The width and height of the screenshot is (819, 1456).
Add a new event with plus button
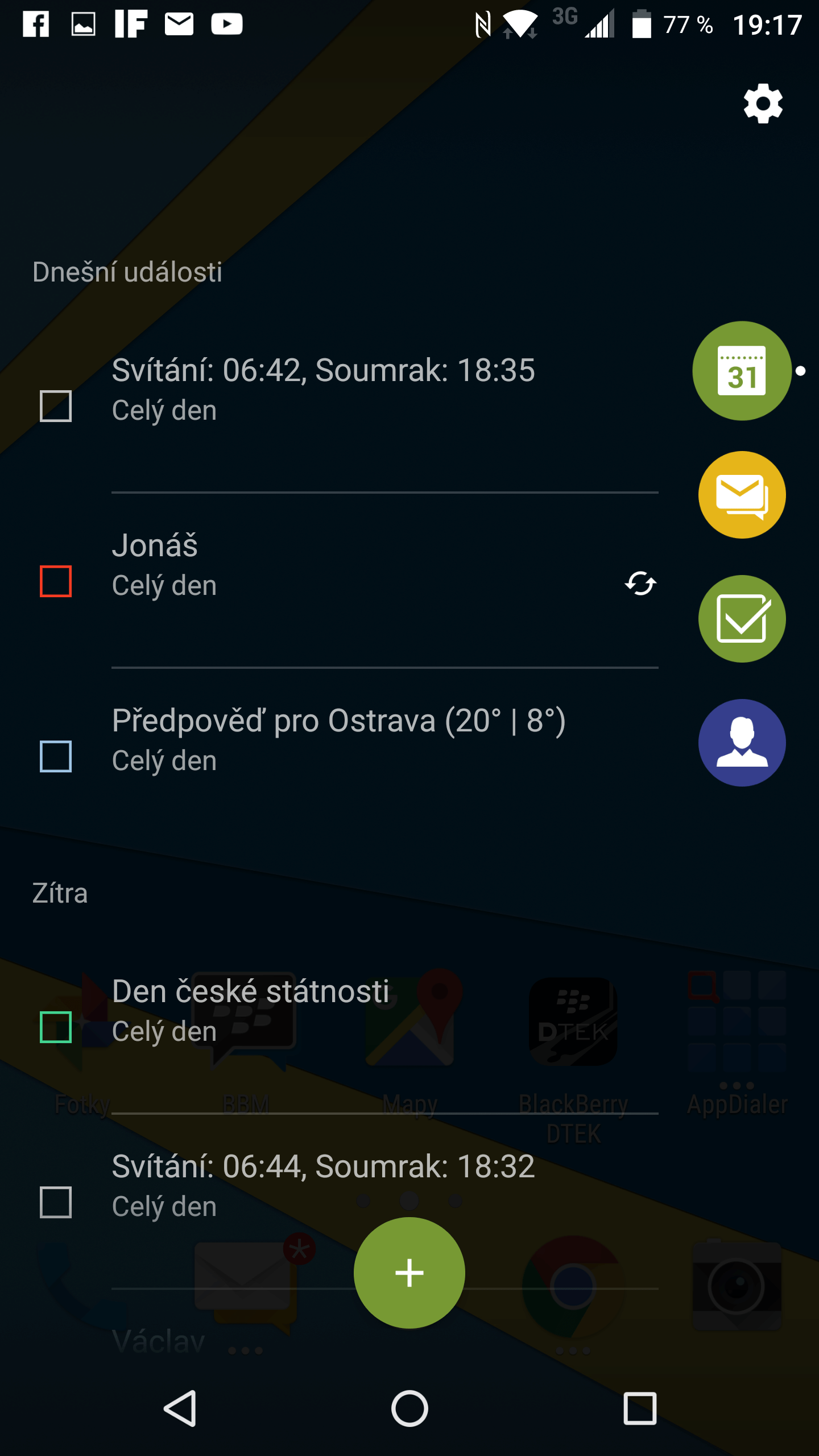tap(409, 1273)
